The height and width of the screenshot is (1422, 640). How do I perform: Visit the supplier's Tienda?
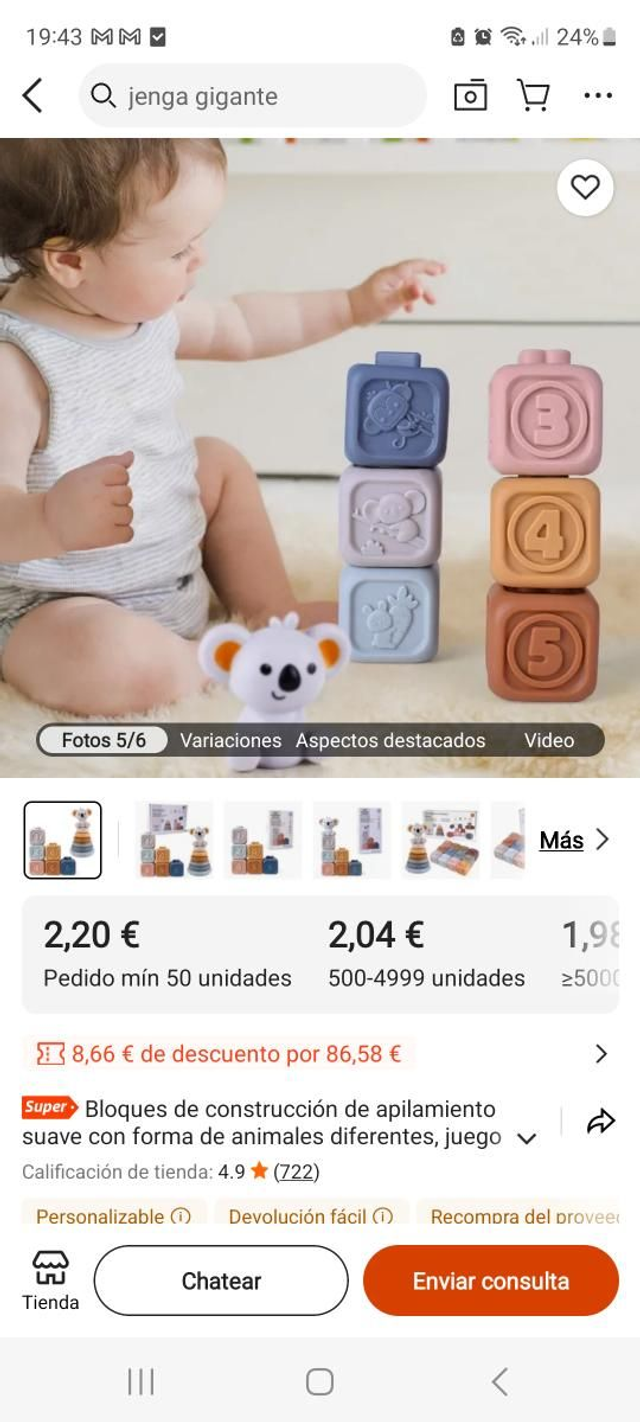(x=50, y=1280)
